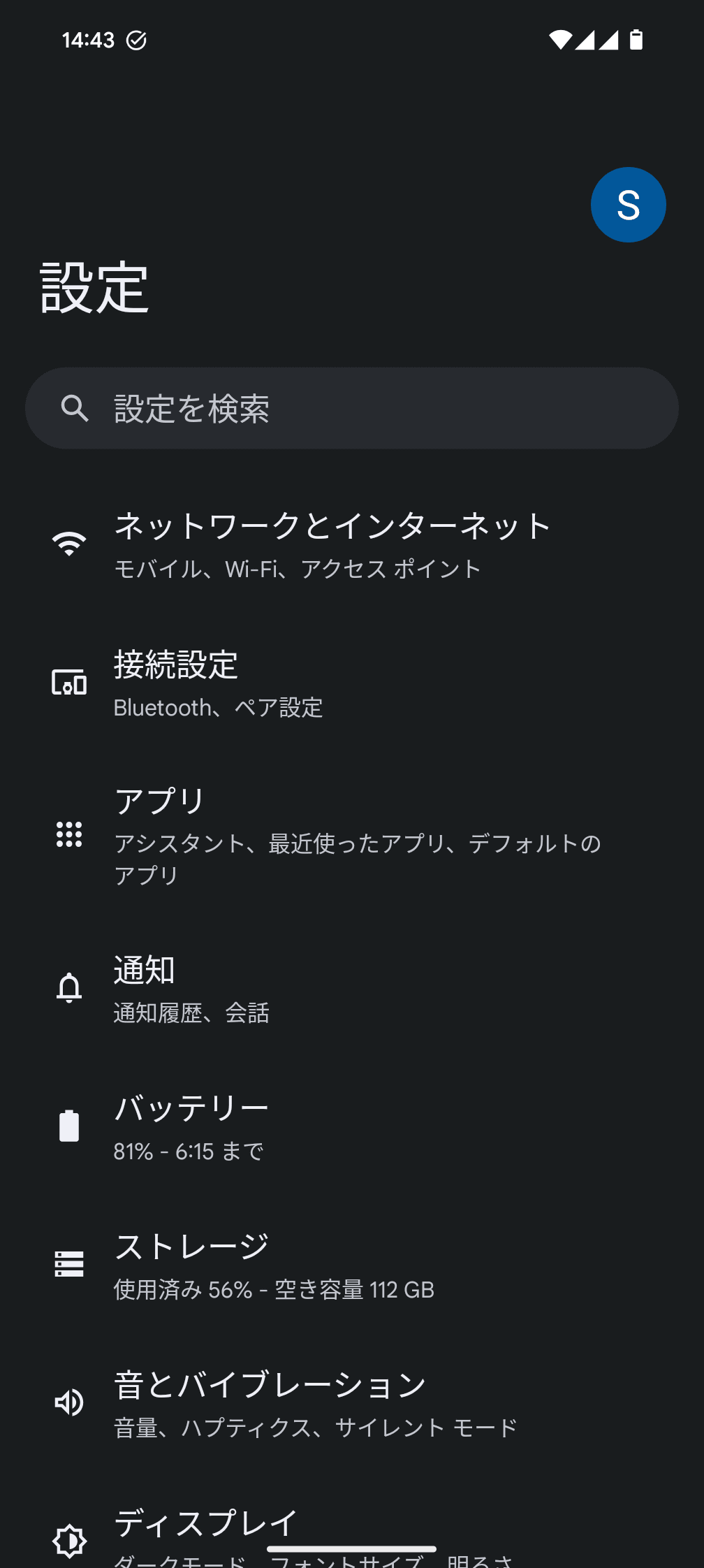Tap the Wi-Fi icon beside ネットワークとインターネット
704x1568 pixels.
point(68,544)
